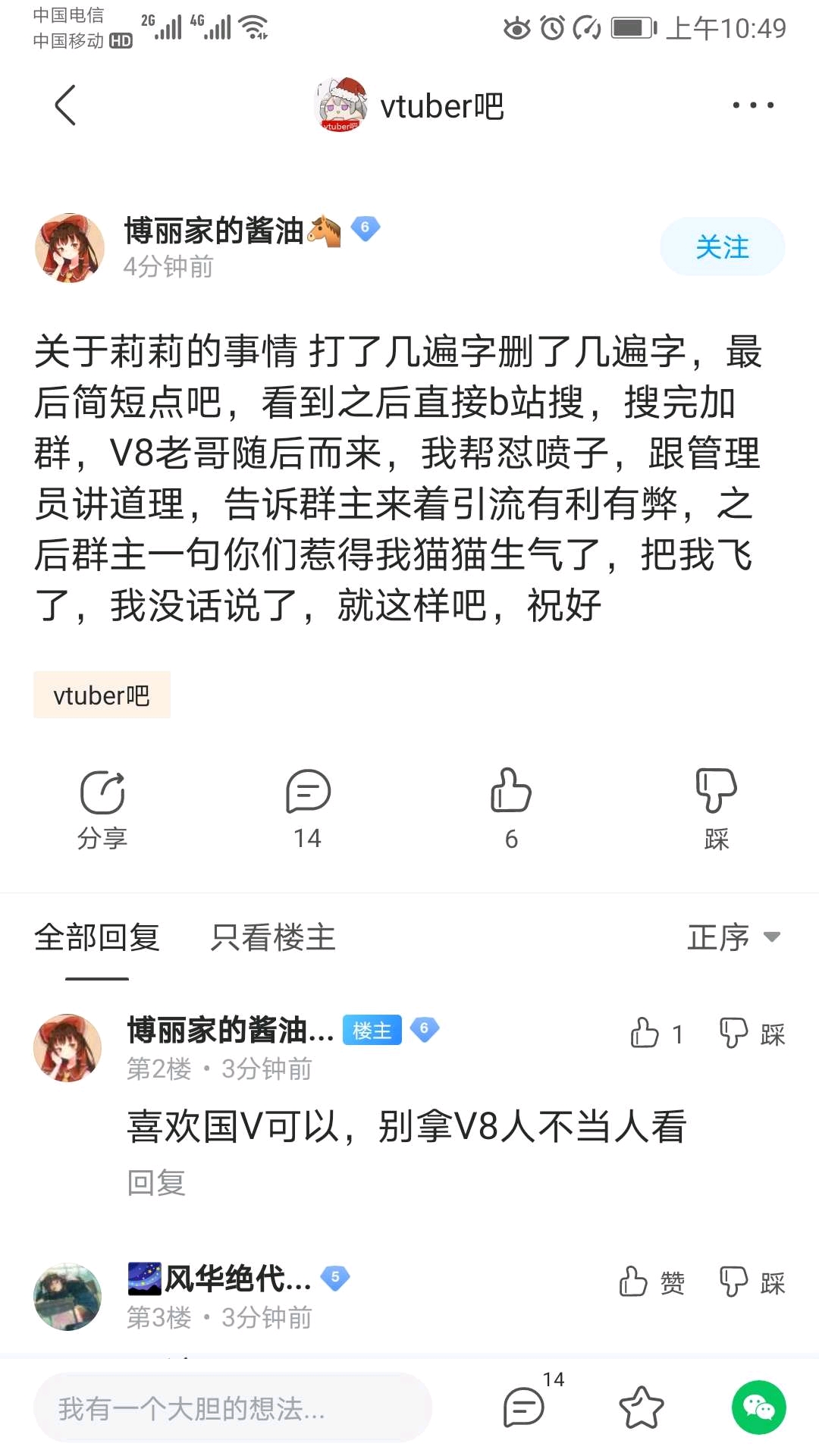
Task: Switch to the 全部回复 tab
Action: (x=97, y=938)
